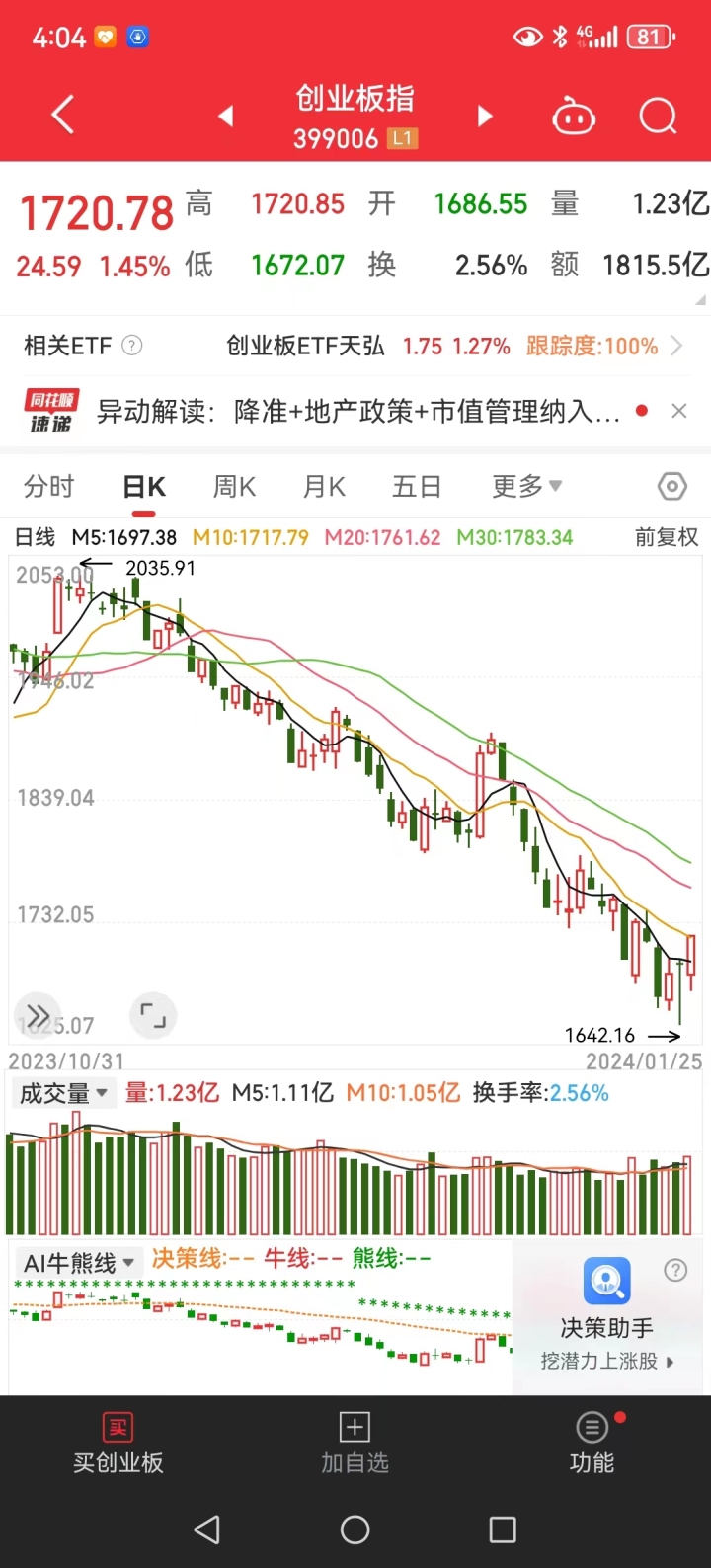Switch to the 五日 tab
Screen dimensions: 711x1568
tap(416, 487)
